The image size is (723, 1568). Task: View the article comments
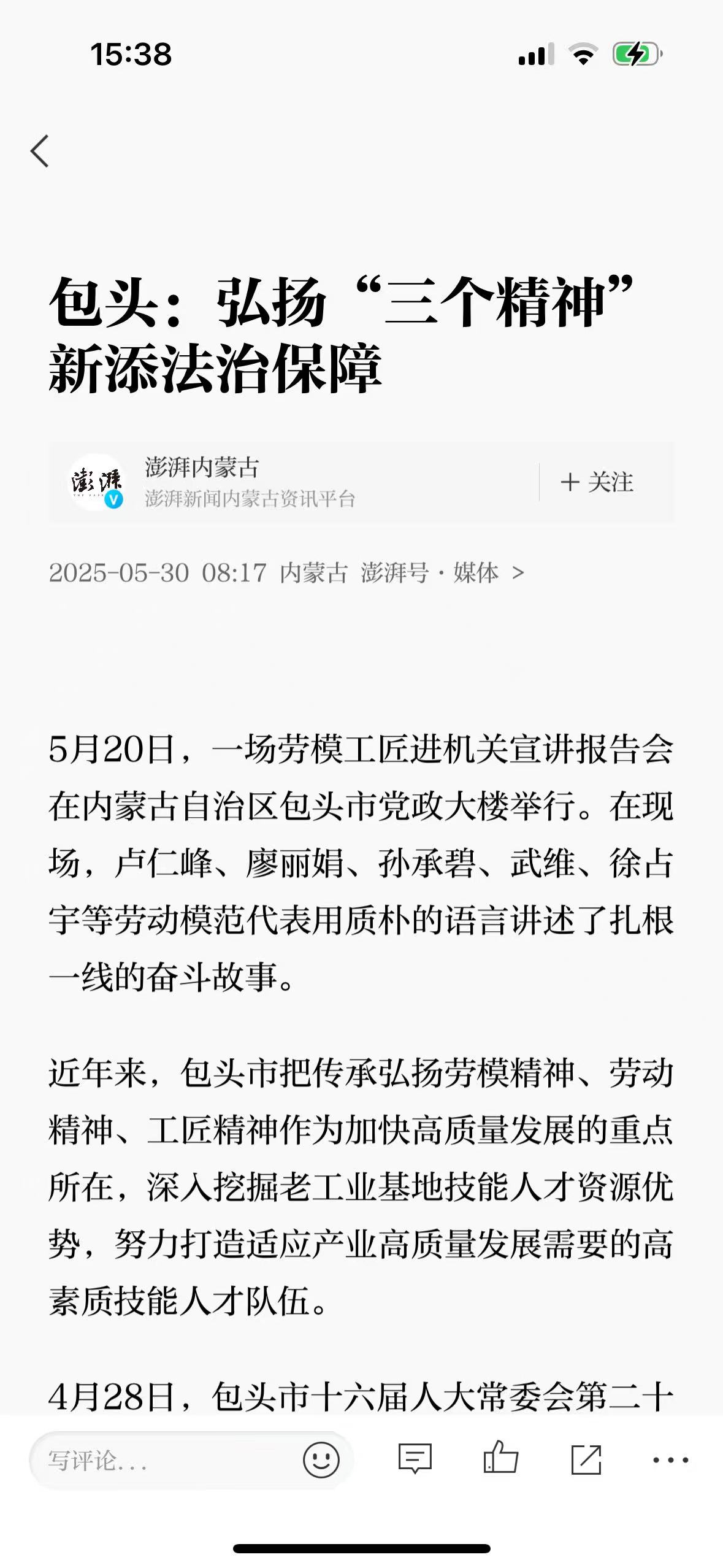(x=415, y=1459)
